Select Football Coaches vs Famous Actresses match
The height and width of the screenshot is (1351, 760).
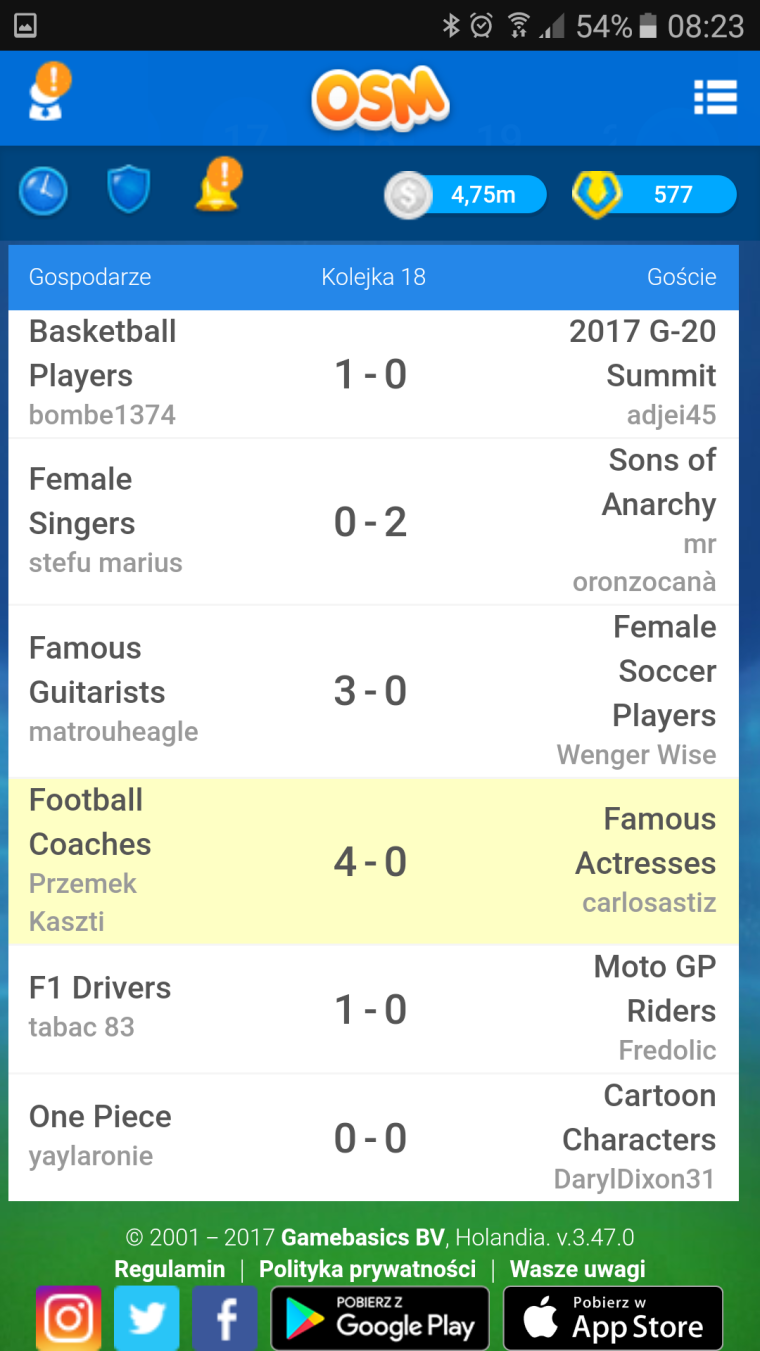click(374, 862)
